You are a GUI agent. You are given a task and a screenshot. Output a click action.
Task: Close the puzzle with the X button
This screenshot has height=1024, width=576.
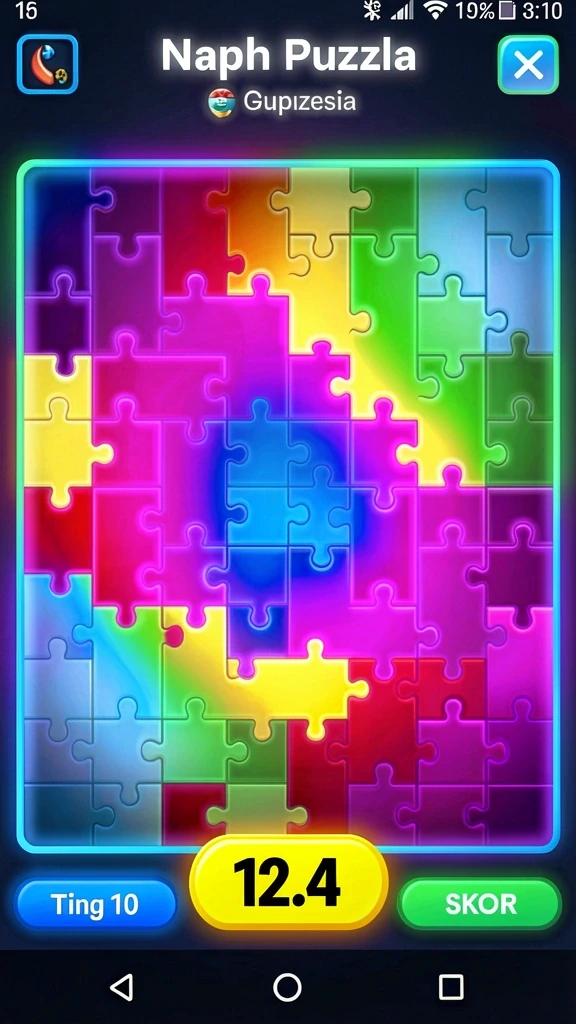point(528,65)
